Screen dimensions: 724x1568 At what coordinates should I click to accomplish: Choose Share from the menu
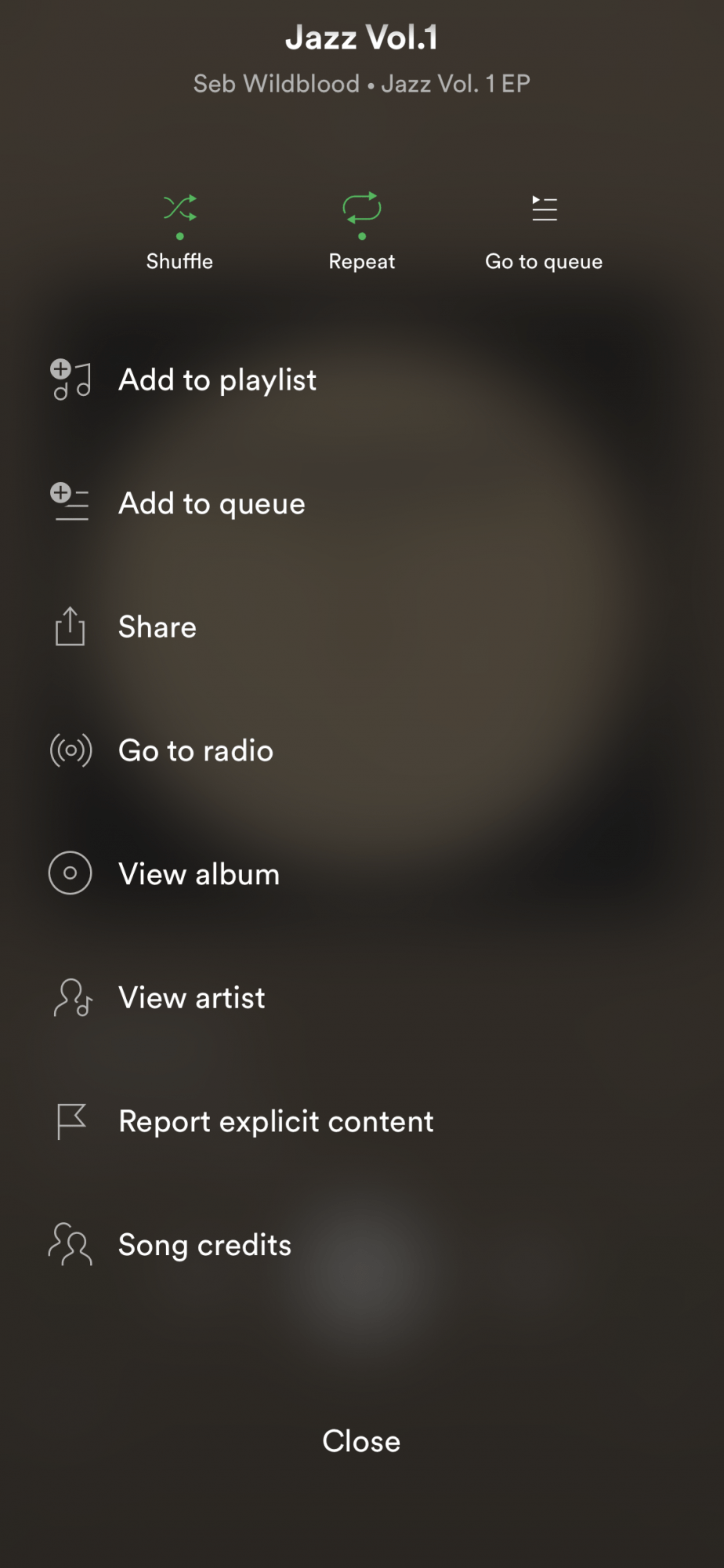coord(157,626)
